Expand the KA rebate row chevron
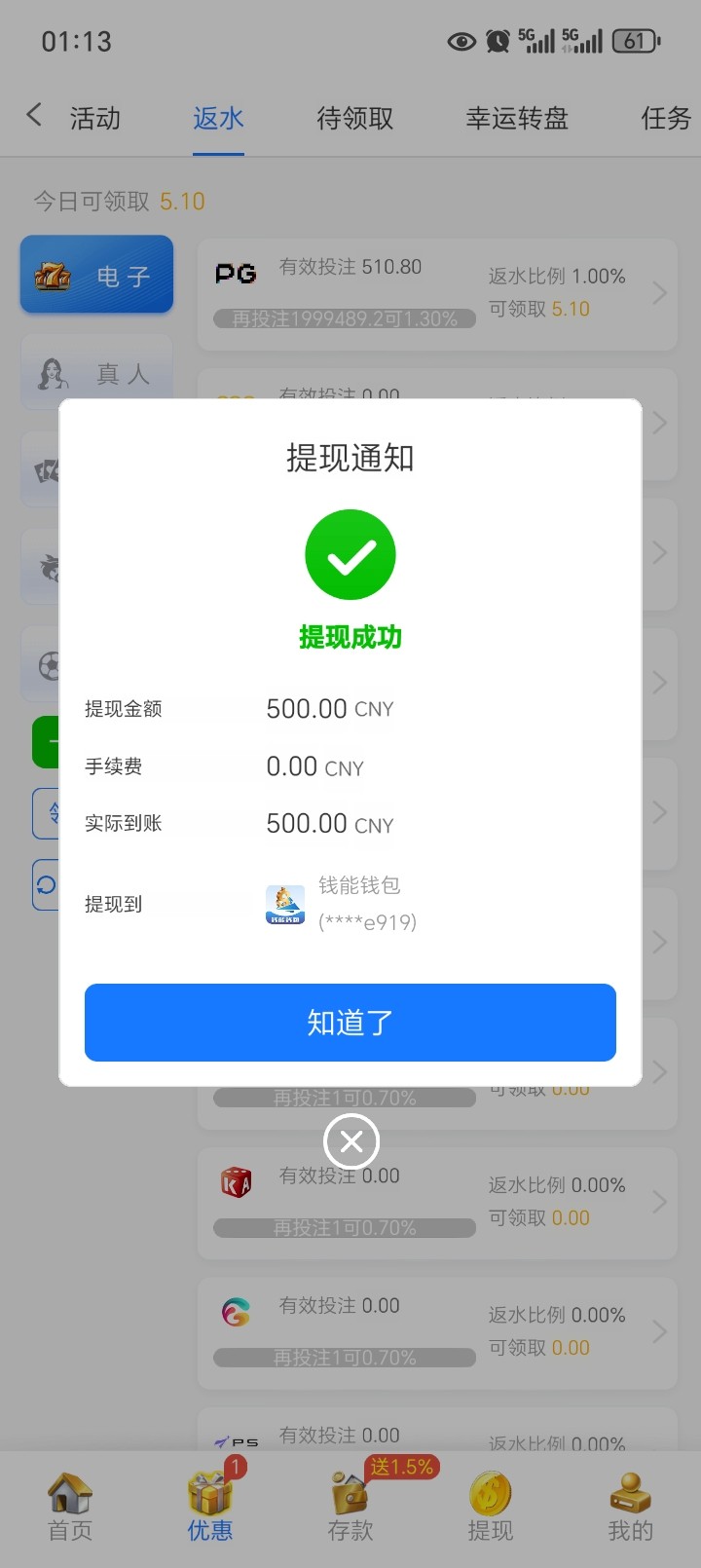Screen dimensions: 701x1568 [x=658, y=1200]
